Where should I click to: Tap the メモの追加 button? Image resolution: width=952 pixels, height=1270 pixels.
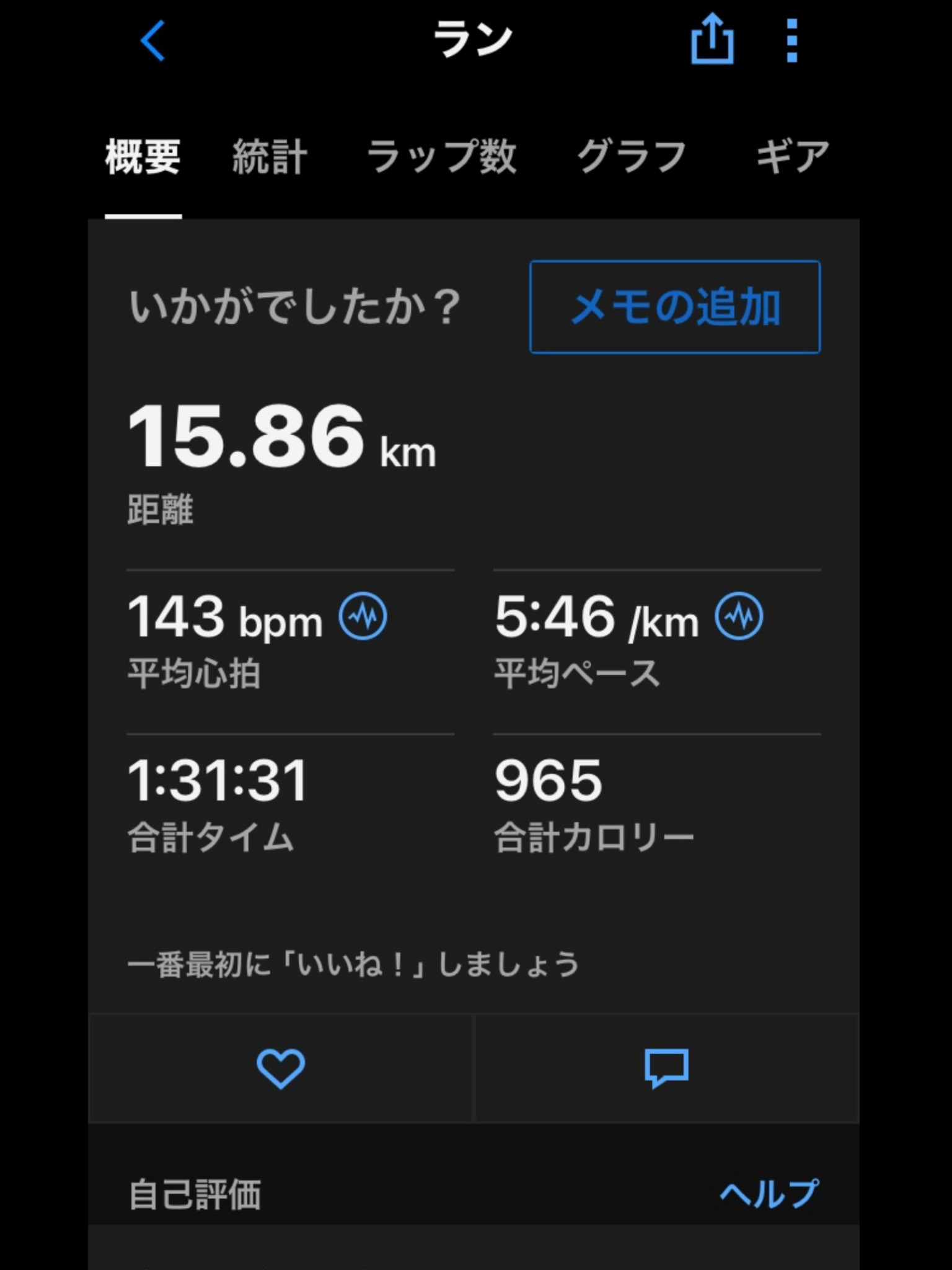(x=675, y=308)
